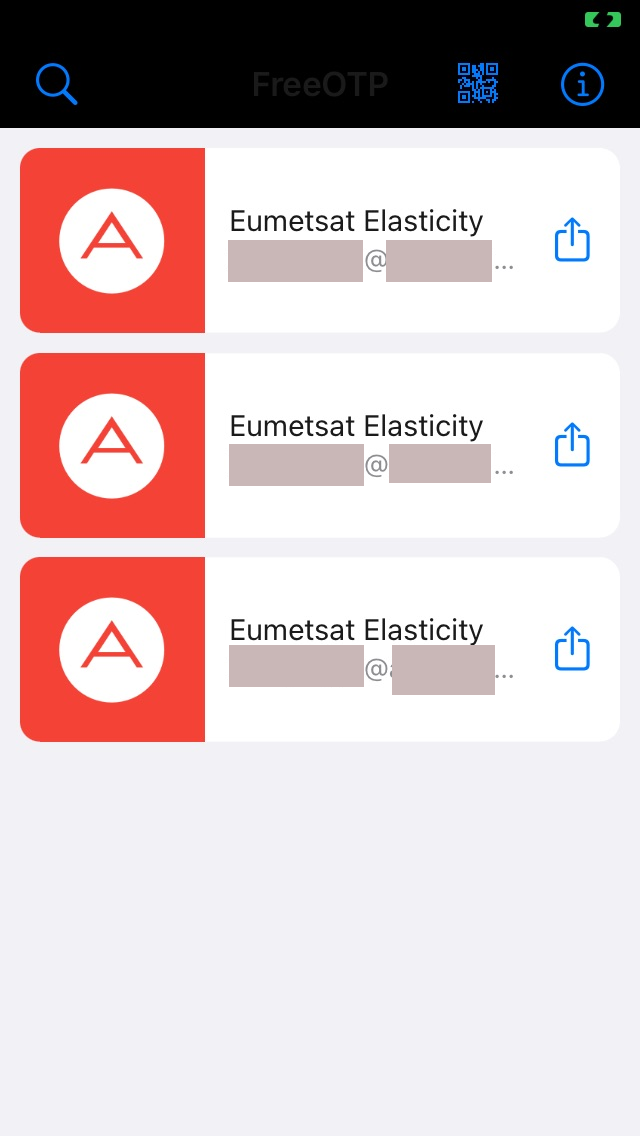
Task: Share the first Eumetsat Elasticity token
Action: (572, 240)
